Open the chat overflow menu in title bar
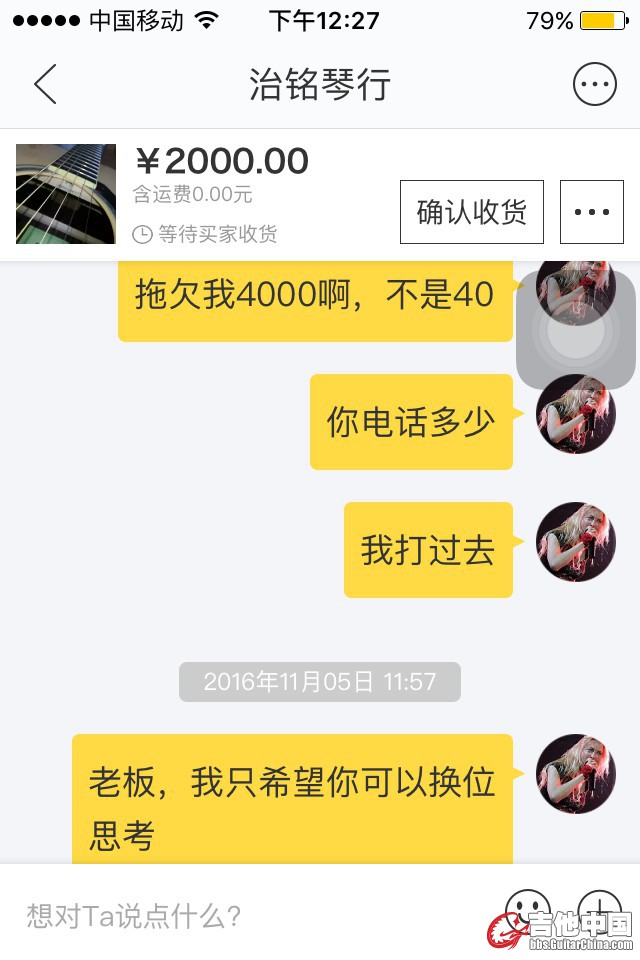This screenshot has width=640, height=960. tap(594, 85)
